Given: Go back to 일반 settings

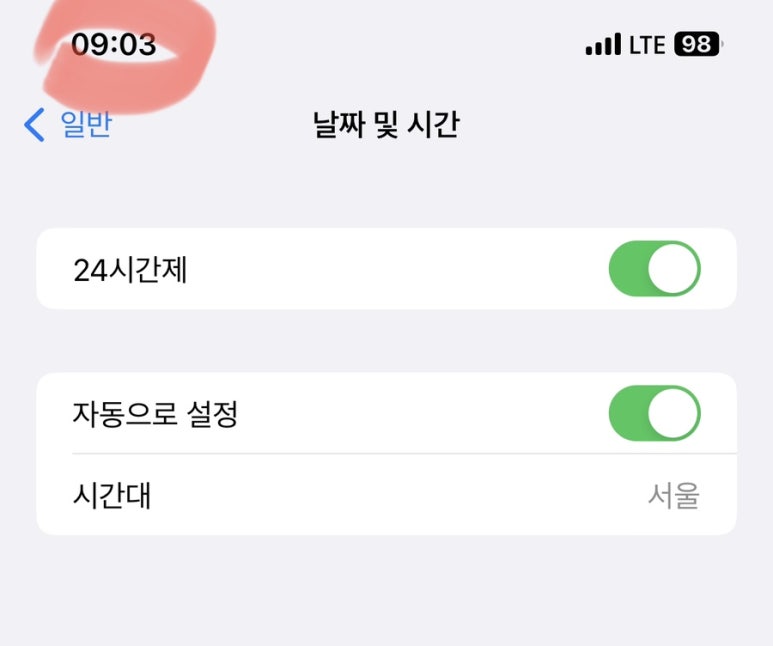Looking at the screenshot, I should (68, 125).
